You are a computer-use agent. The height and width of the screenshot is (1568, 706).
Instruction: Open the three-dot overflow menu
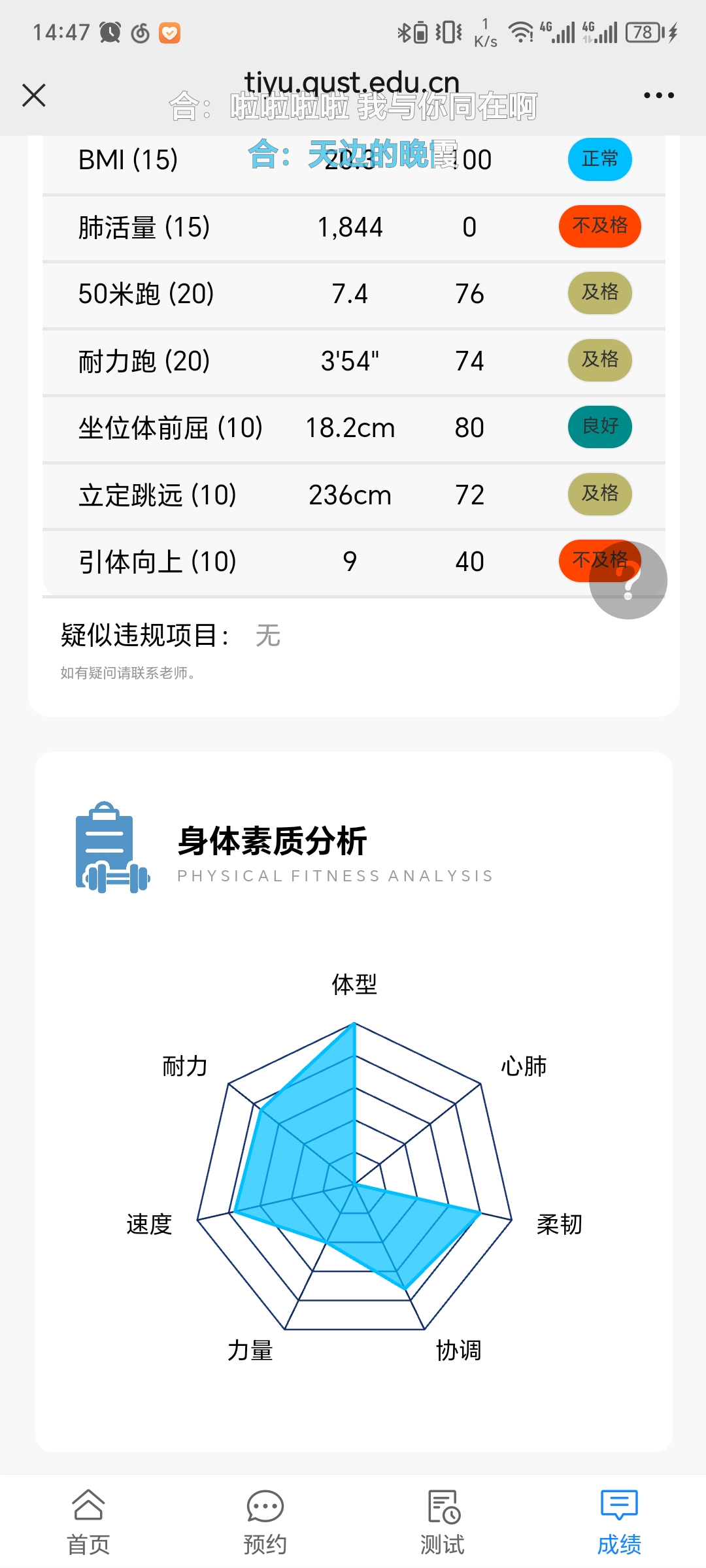tap(658, 95)
